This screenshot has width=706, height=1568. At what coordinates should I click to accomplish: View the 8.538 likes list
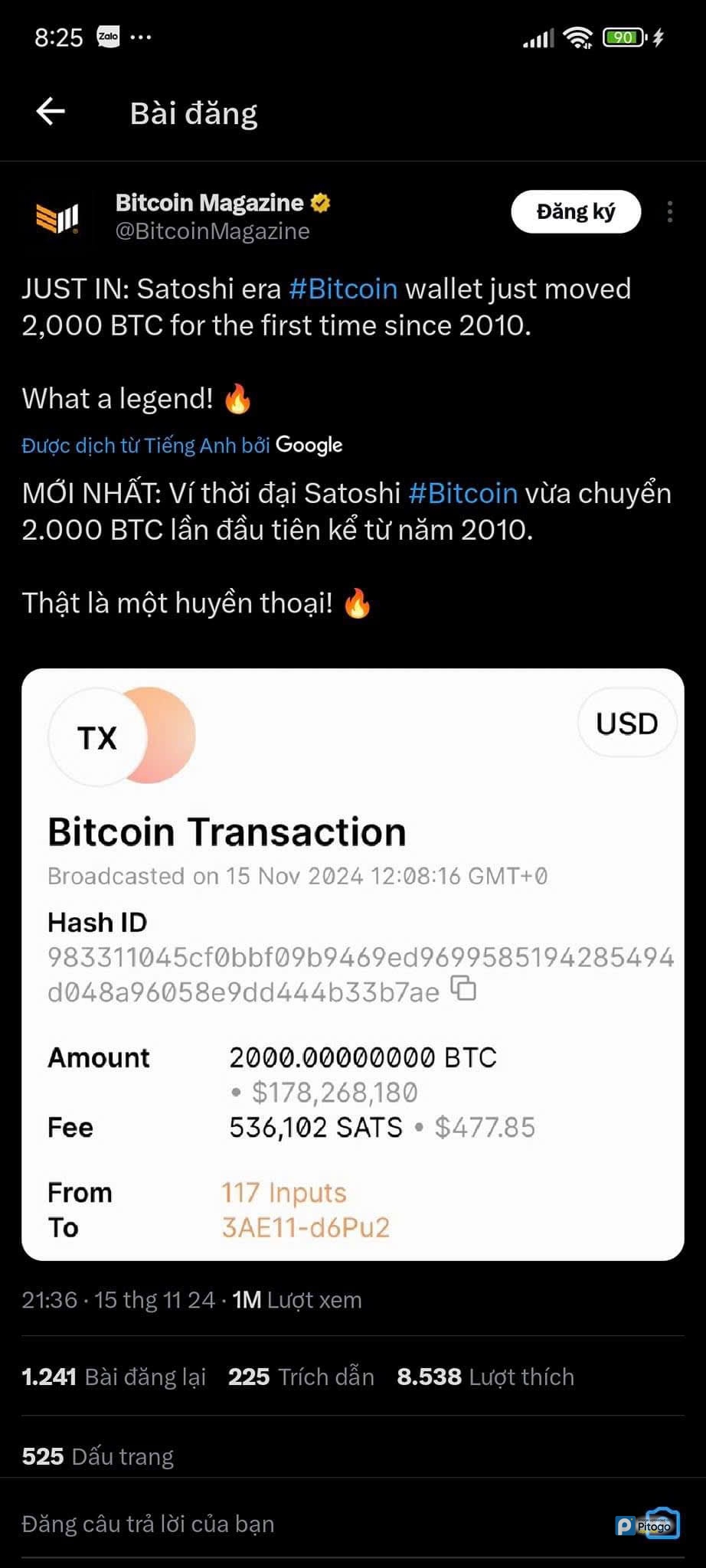(x=485, y=1377)
